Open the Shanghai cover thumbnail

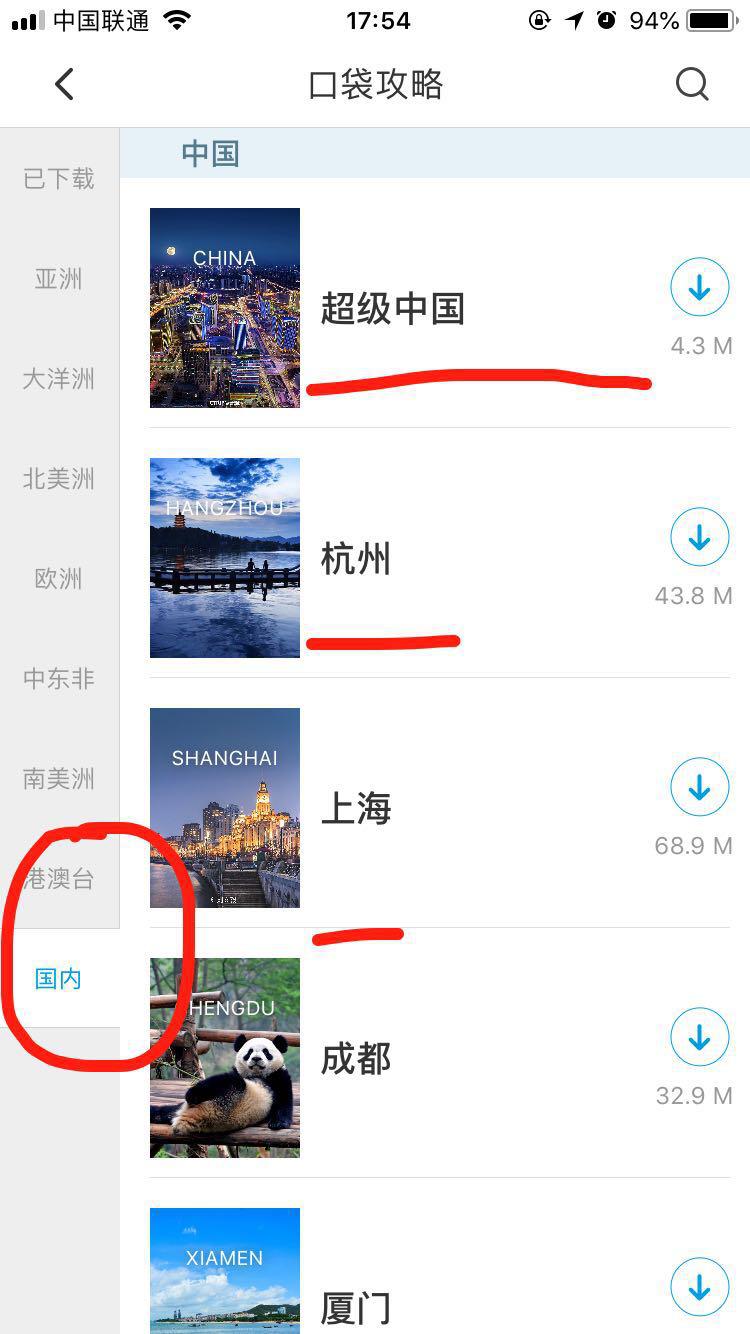click(224, 807)
